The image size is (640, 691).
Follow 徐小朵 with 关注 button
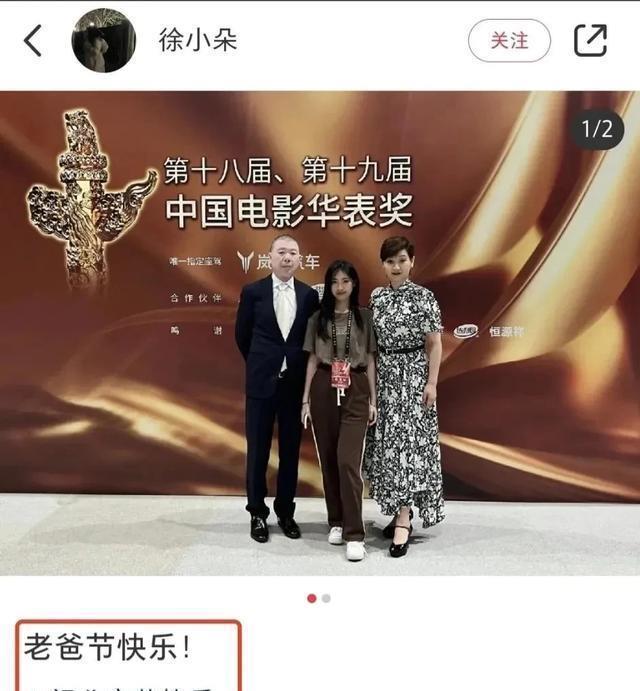pyautogui.click(x=509, y=40)
